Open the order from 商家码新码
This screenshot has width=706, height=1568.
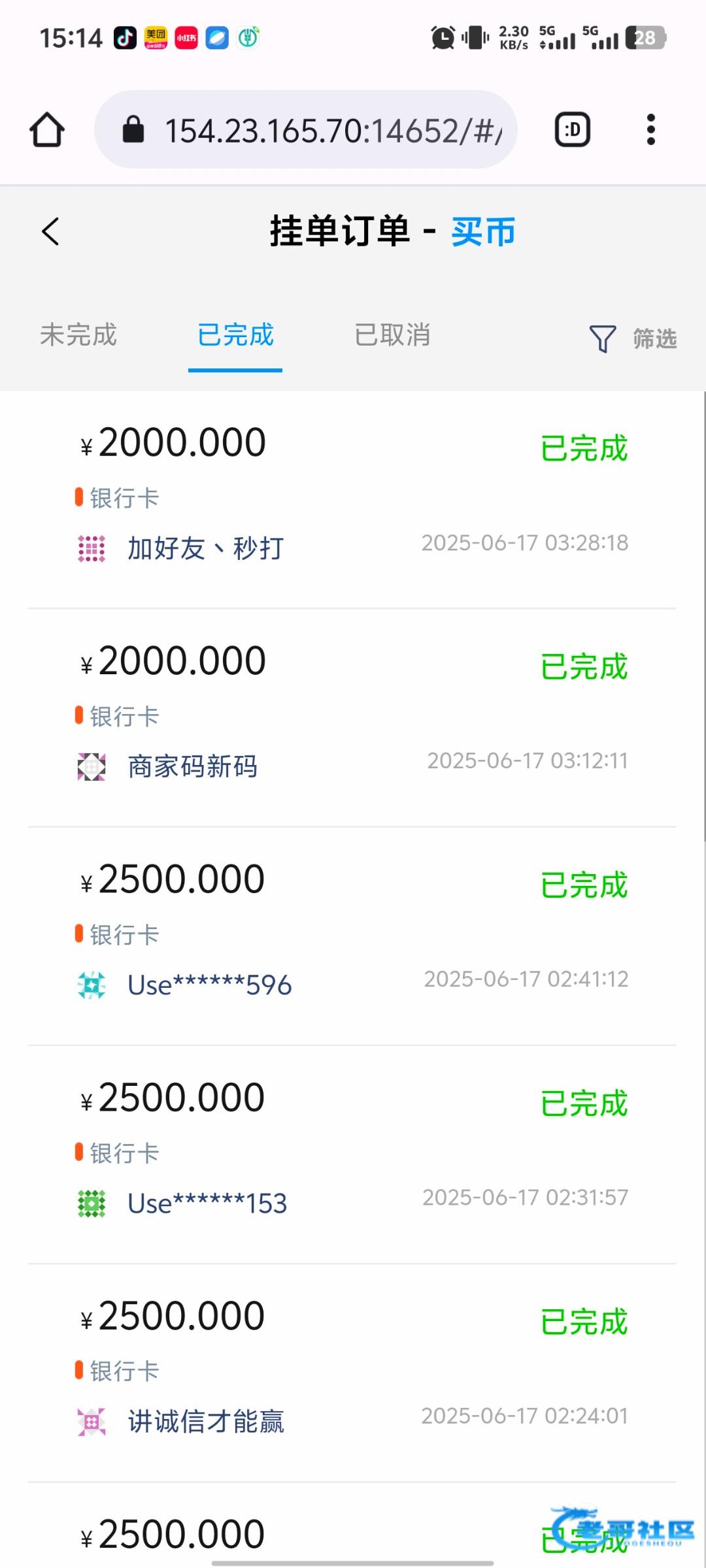point(352,717)
